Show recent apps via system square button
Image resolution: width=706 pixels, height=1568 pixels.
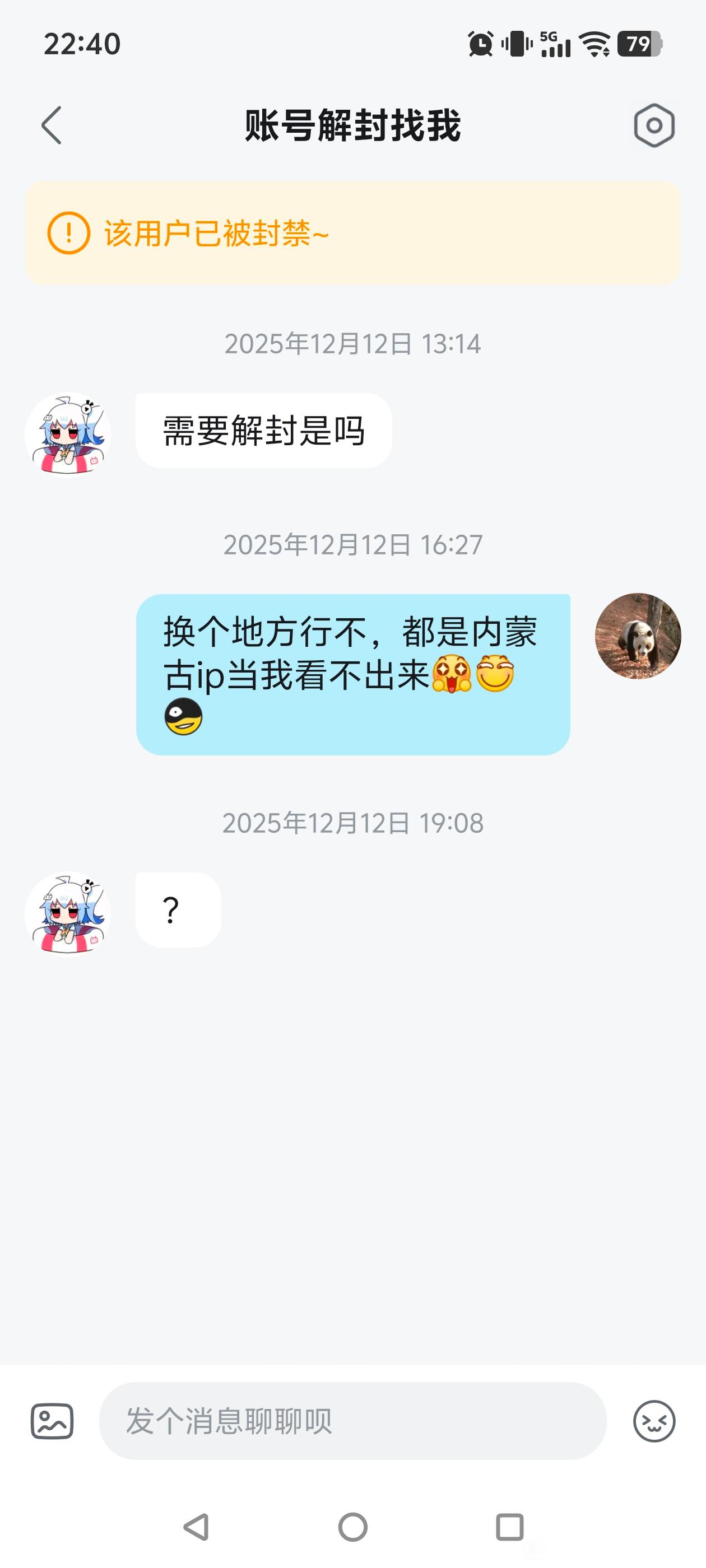point(509,1527)
